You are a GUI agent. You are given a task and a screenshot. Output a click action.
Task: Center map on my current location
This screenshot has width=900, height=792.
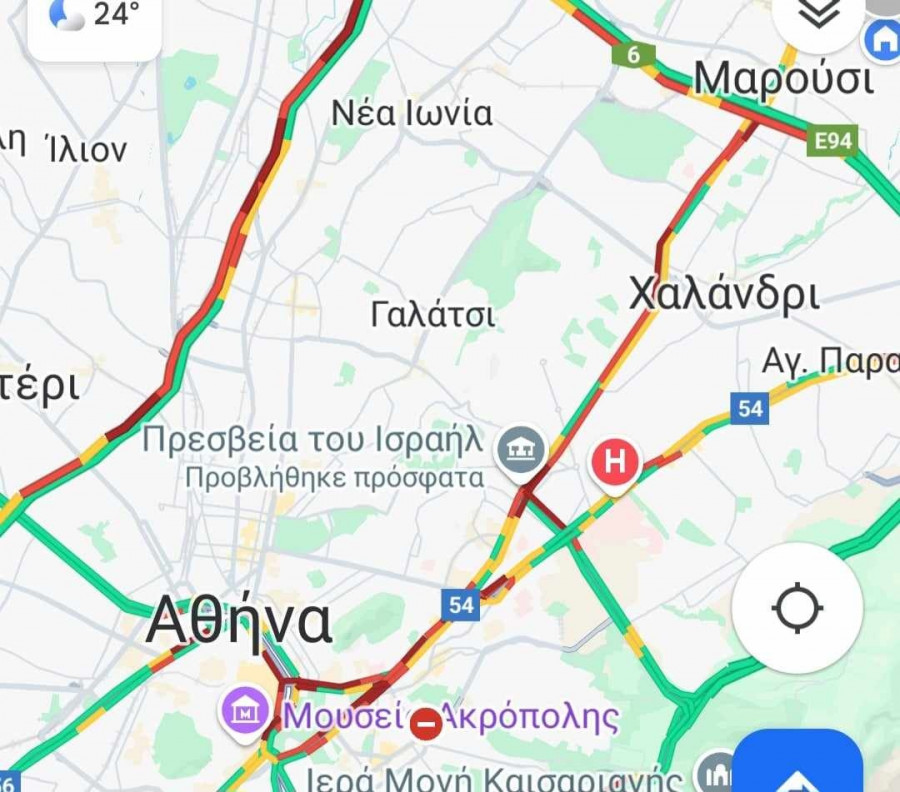coord(797,608)
